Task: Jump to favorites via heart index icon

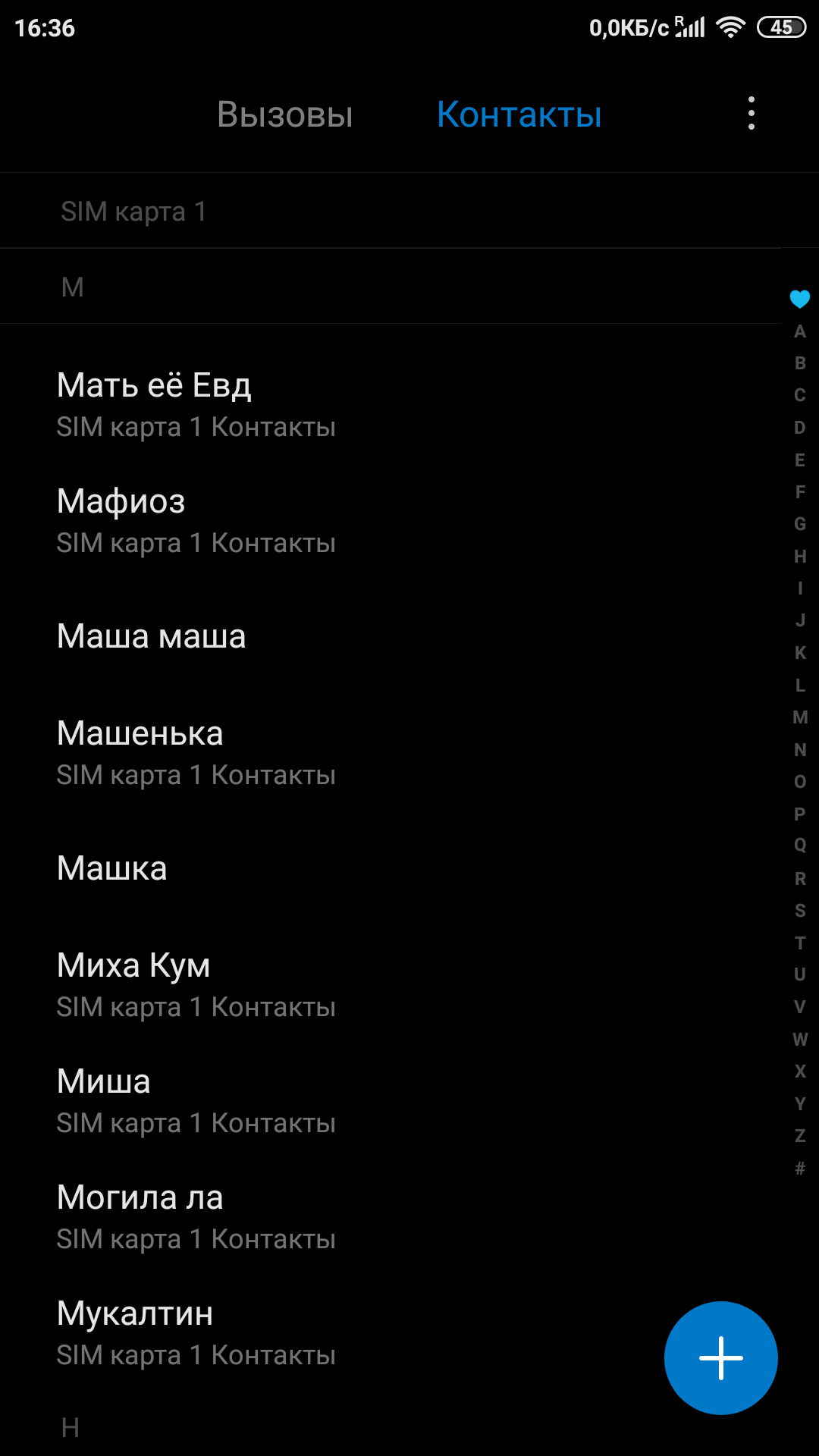Action: coord(800,299)
